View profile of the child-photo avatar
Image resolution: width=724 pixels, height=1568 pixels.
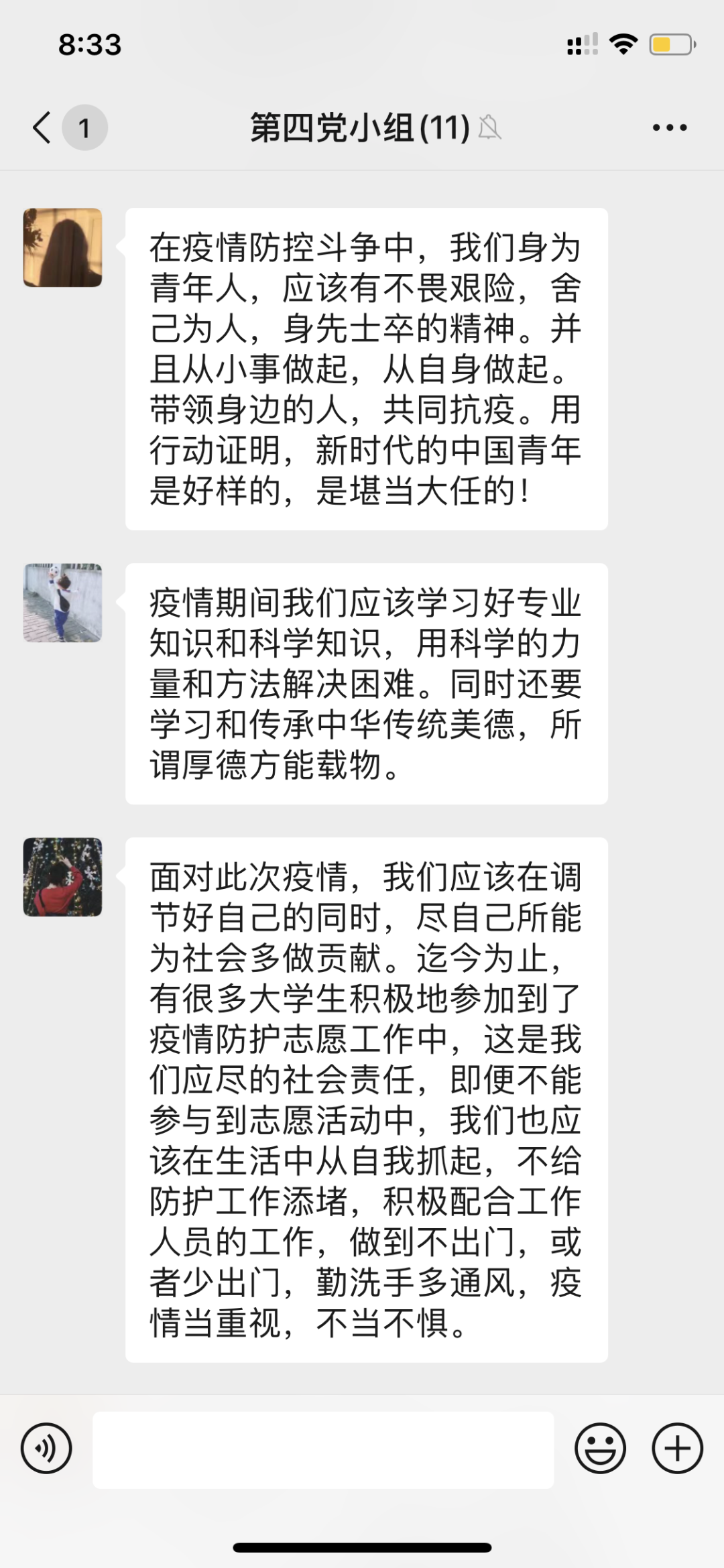coord(63,603)
